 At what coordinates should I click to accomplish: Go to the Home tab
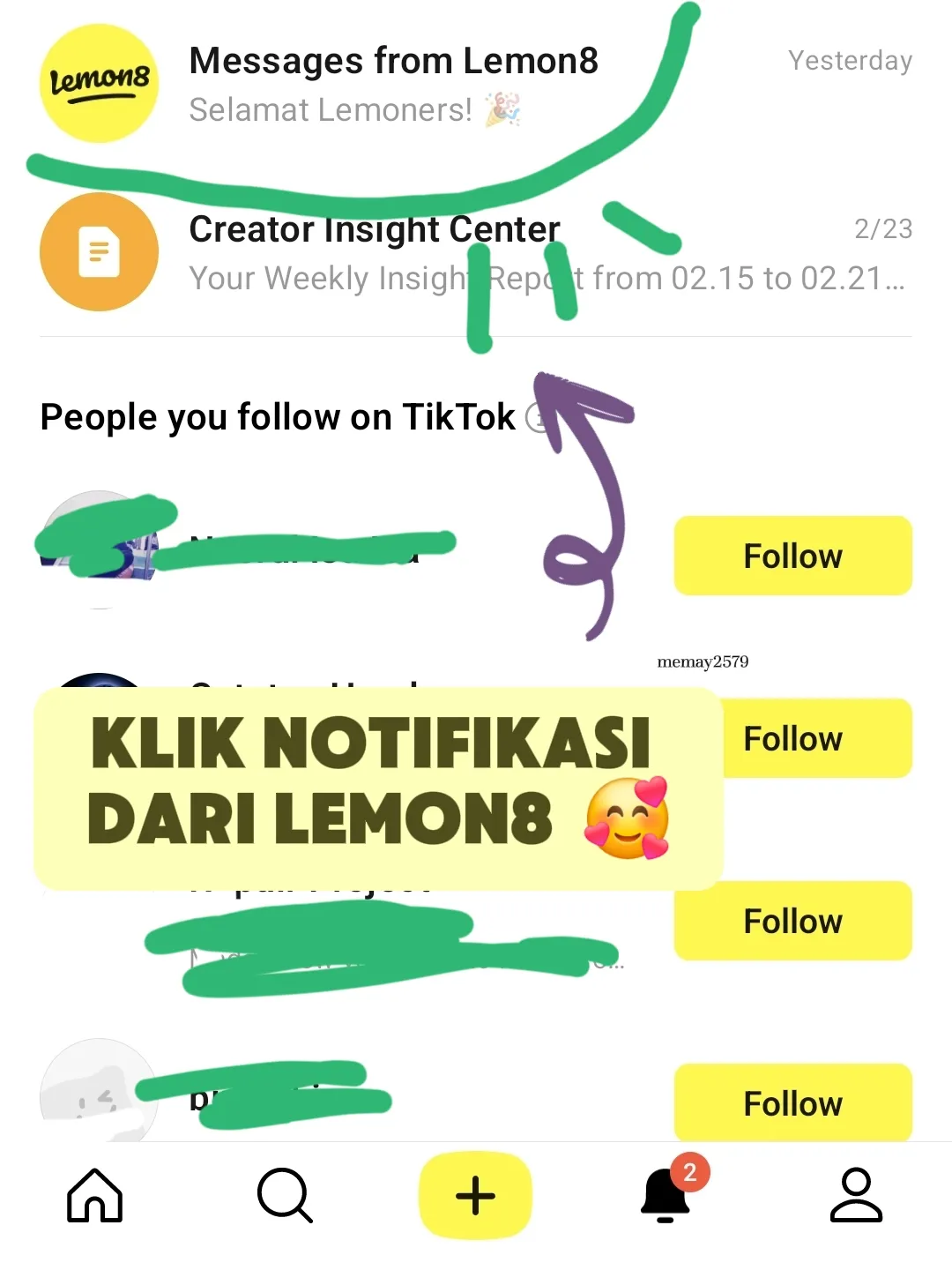pyautogui.click(x=95, y=1196)
